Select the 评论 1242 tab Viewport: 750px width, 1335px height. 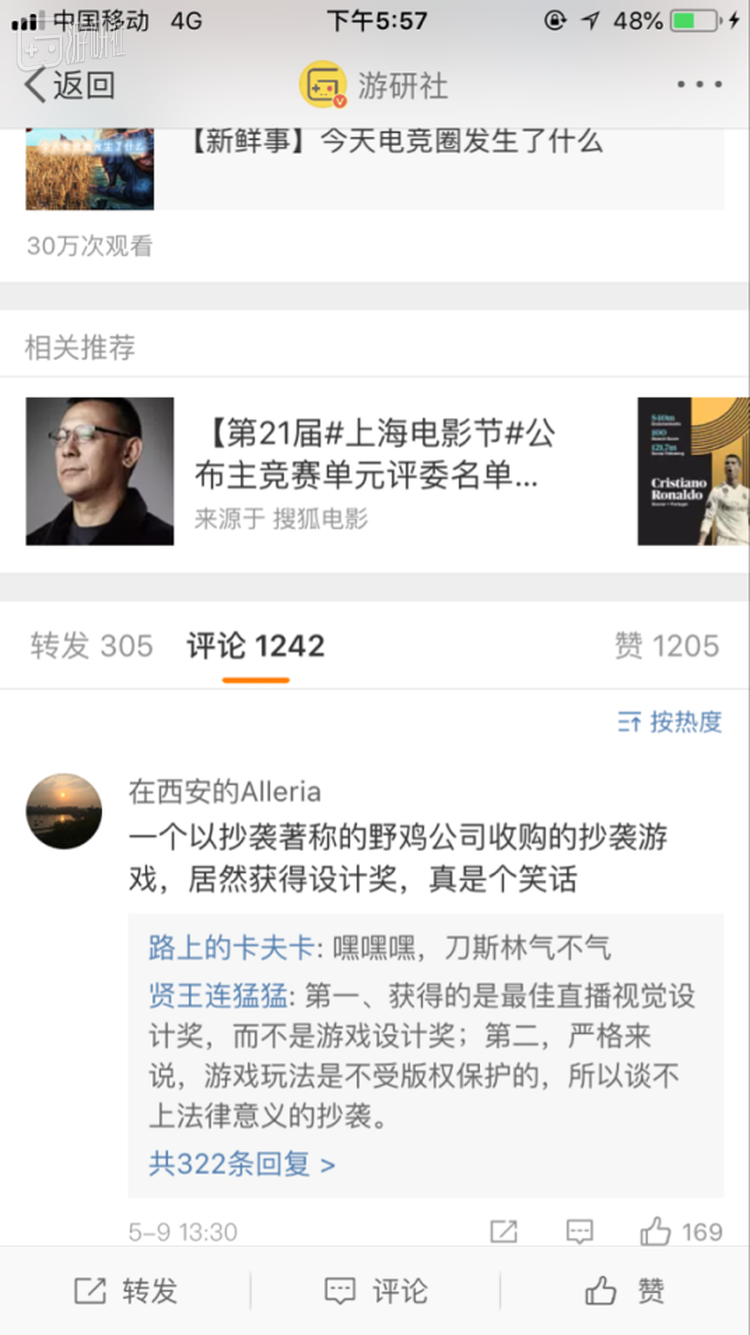256,646
